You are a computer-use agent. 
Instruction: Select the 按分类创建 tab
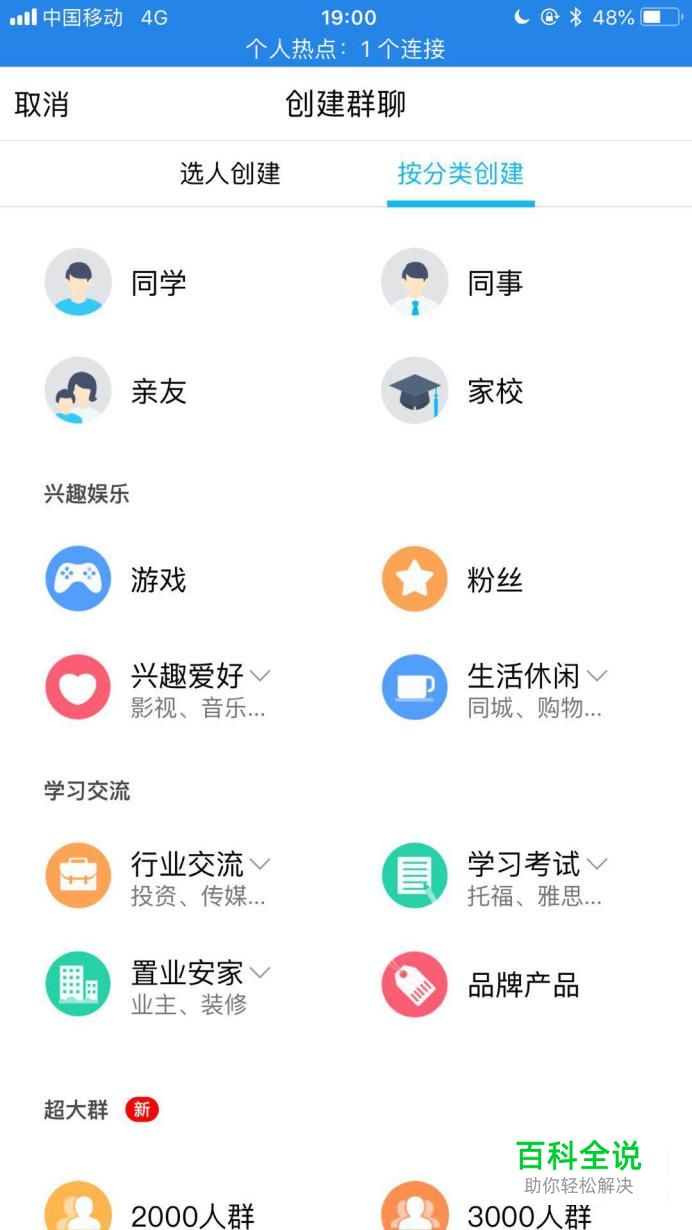pyautogui.click(x=461, y=173)
